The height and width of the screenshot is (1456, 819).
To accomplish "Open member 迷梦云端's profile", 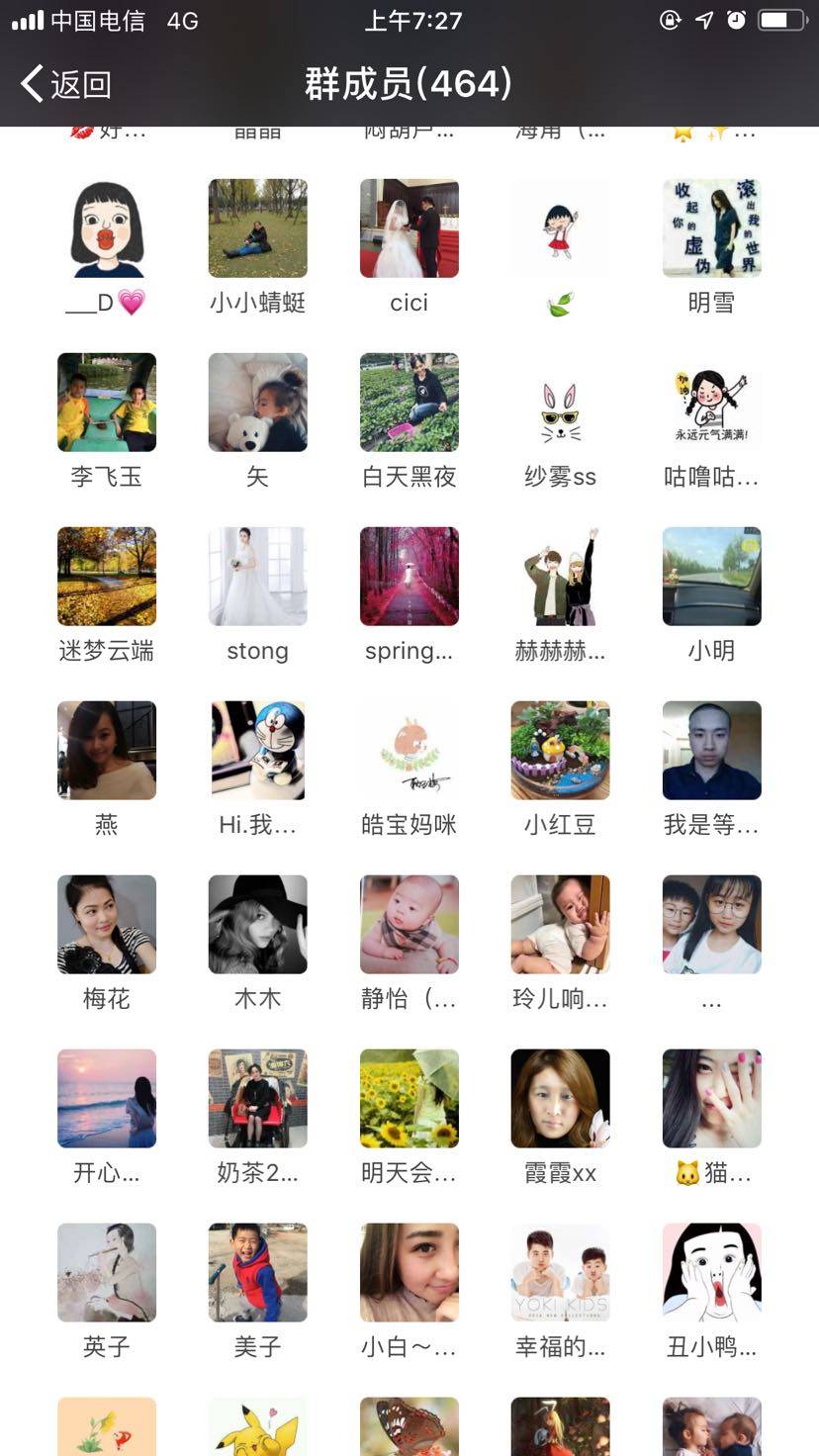I will tap(107, 577).
